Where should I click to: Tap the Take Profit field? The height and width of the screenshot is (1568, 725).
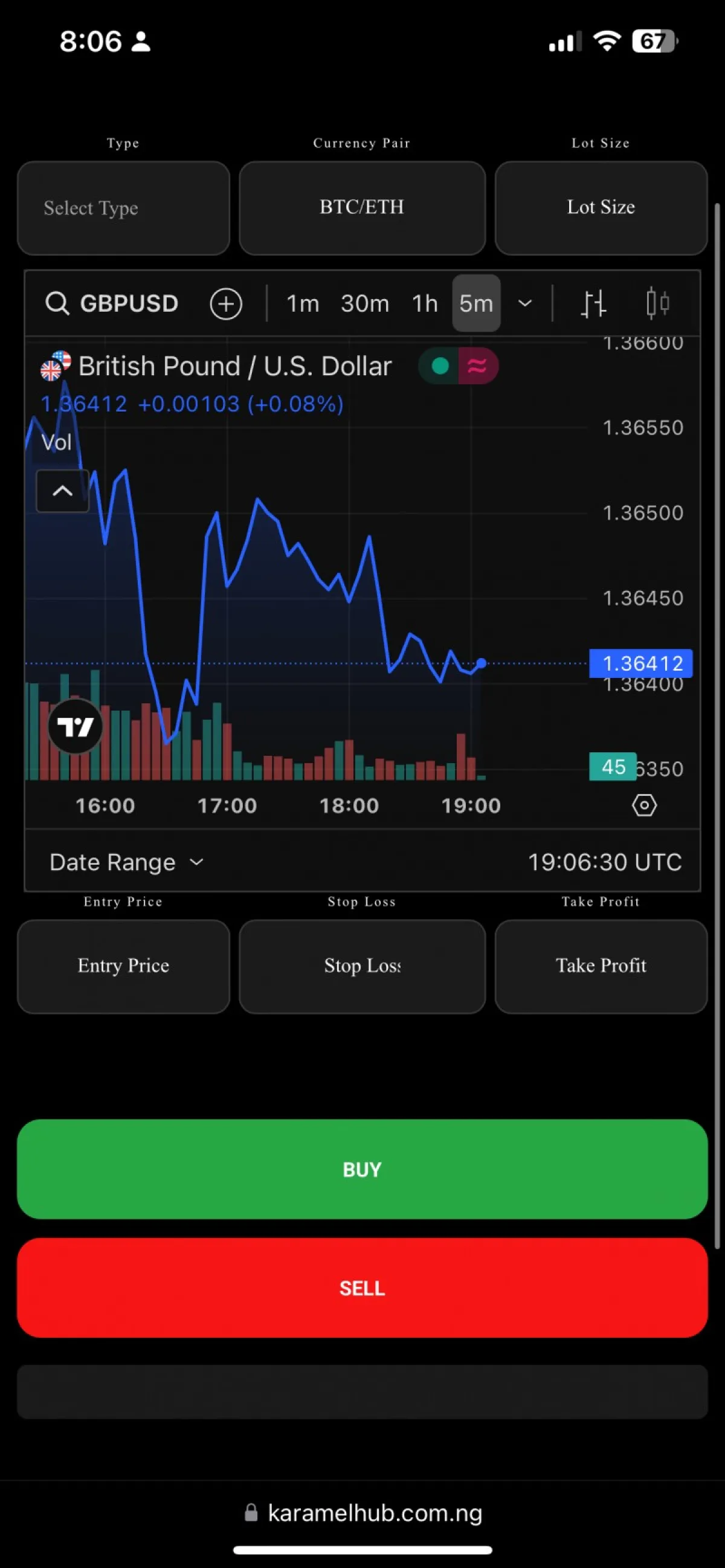pyautogui.click(x=601, y=967)
